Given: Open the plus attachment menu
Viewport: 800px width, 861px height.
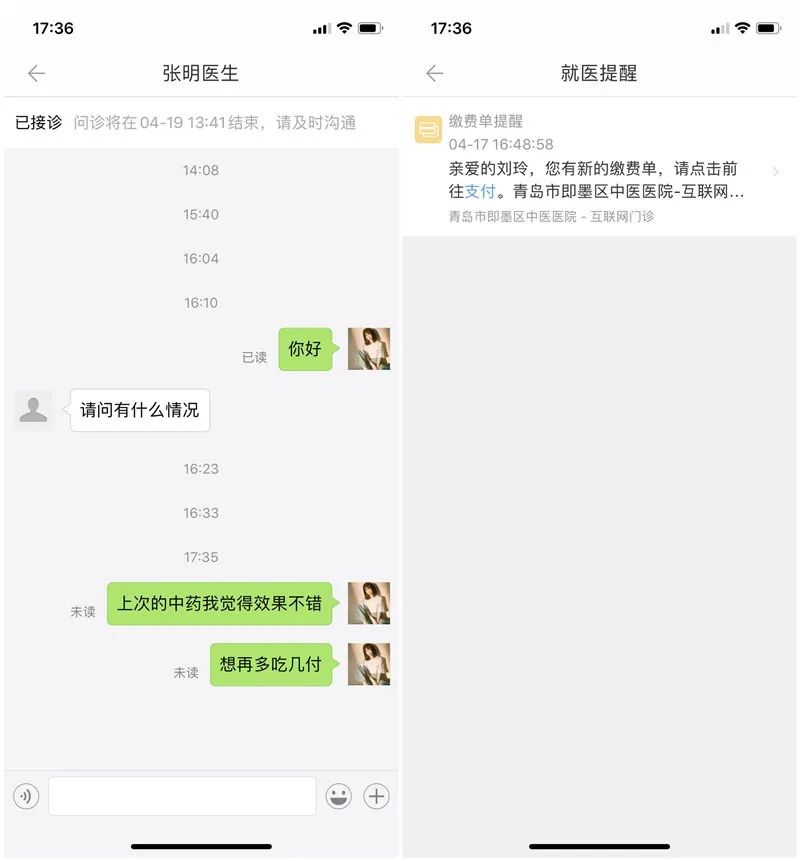Looking at the screenshot, I should (x=376, y=796).
